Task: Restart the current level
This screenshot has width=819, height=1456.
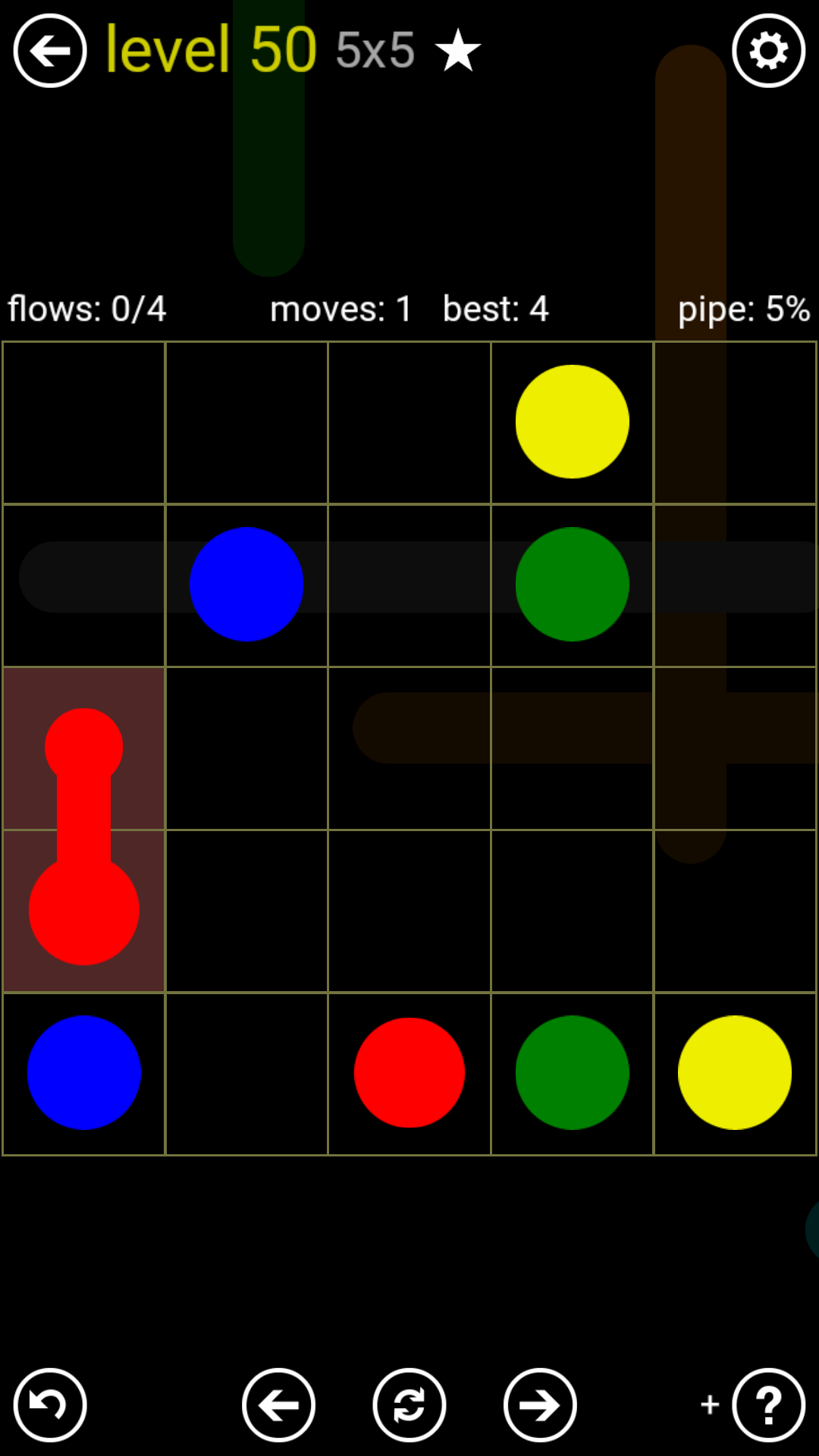Action: coord(409,1405)
